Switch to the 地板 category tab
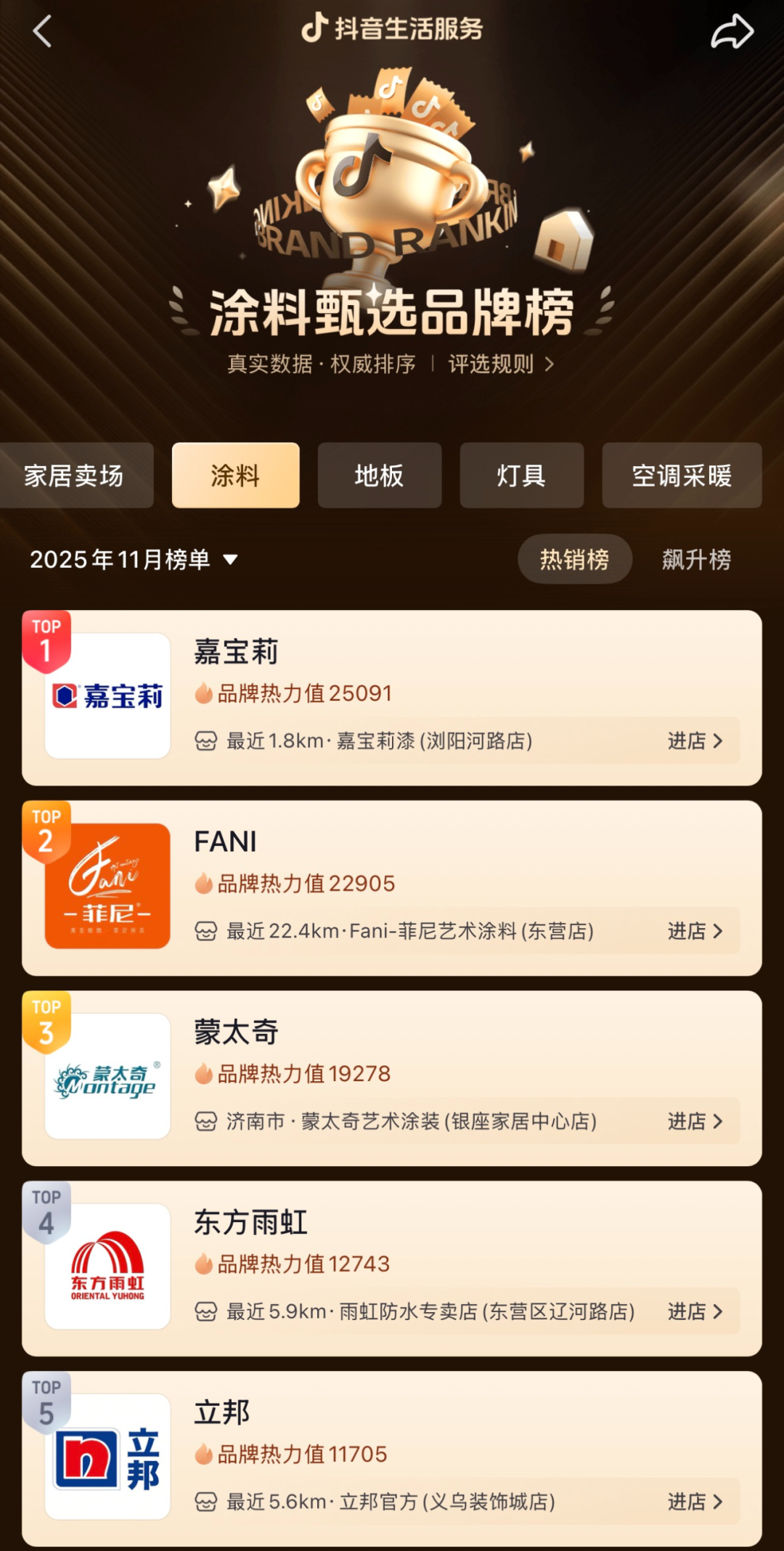784x1551 pixels. click(x=379, y=476)
